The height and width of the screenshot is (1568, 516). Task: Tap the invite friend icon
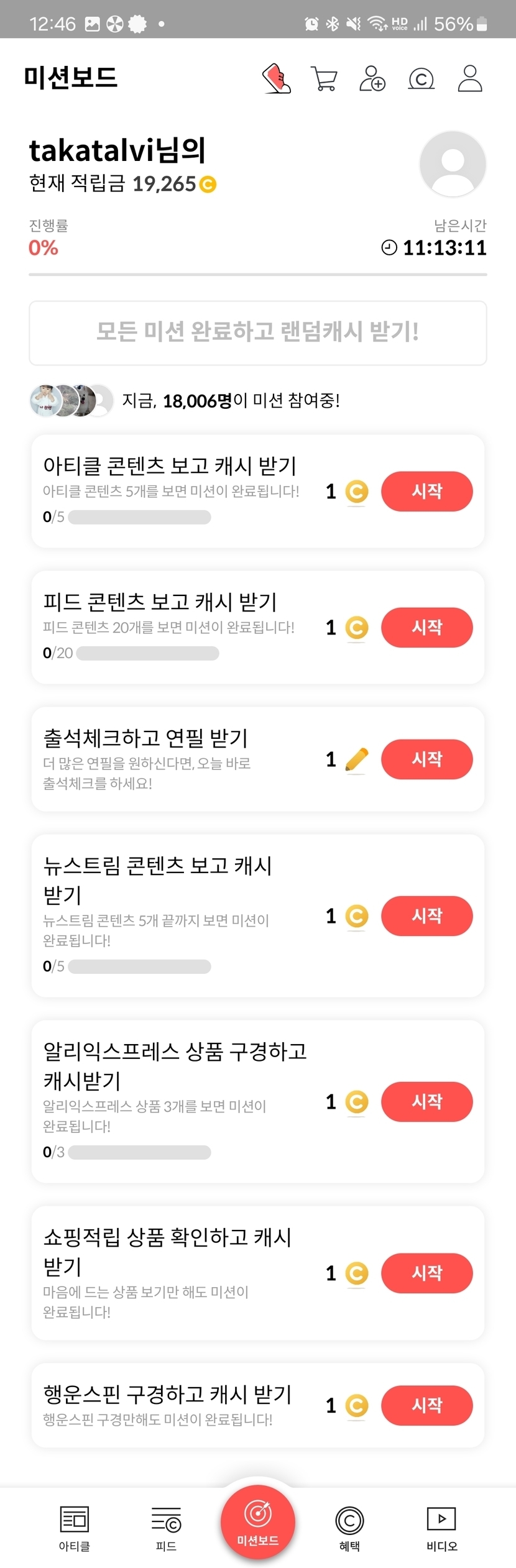click(x=372, y=79)
